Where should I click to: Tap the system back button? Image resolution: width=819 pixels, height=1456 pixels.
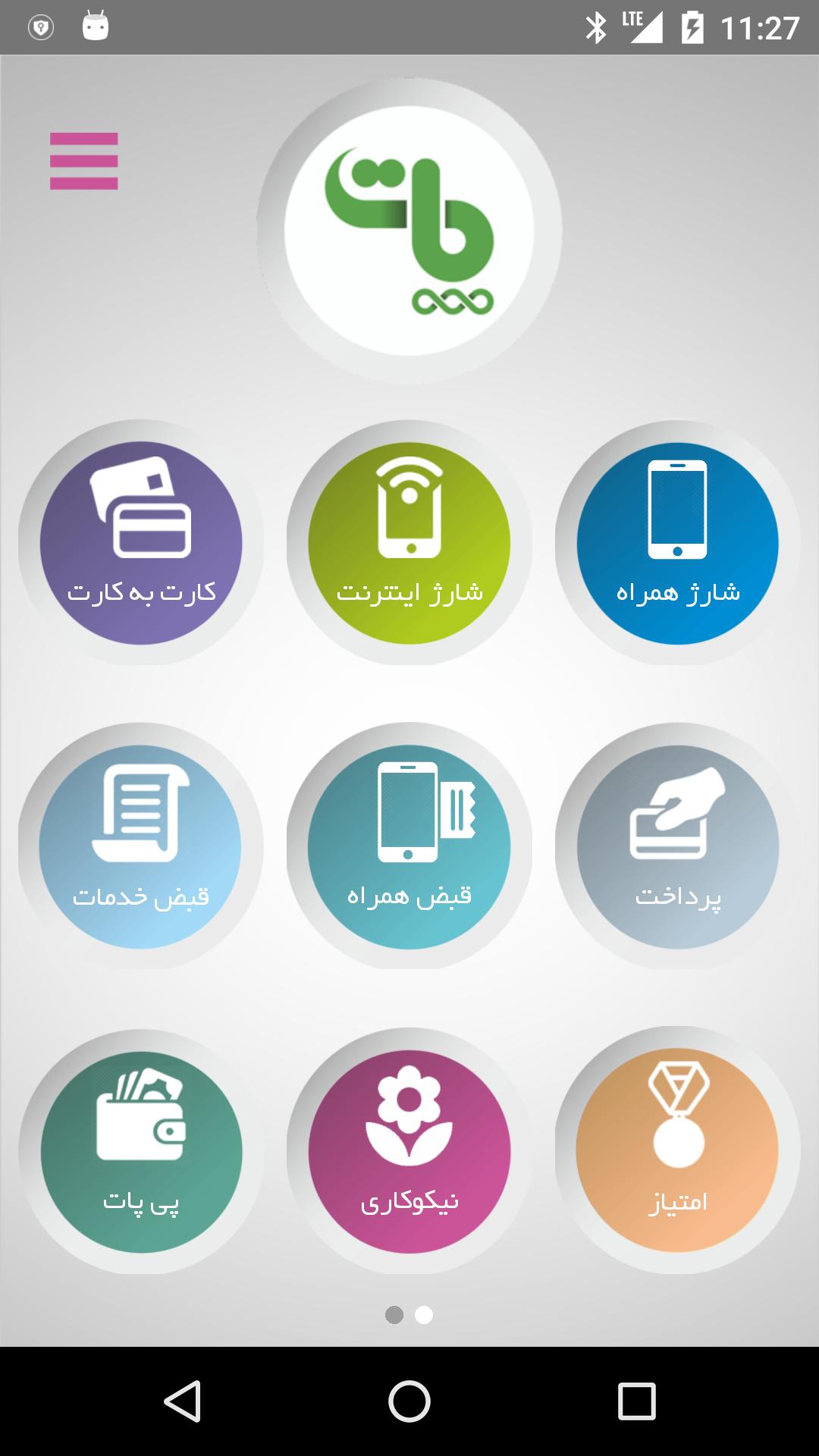[182, 1401]
